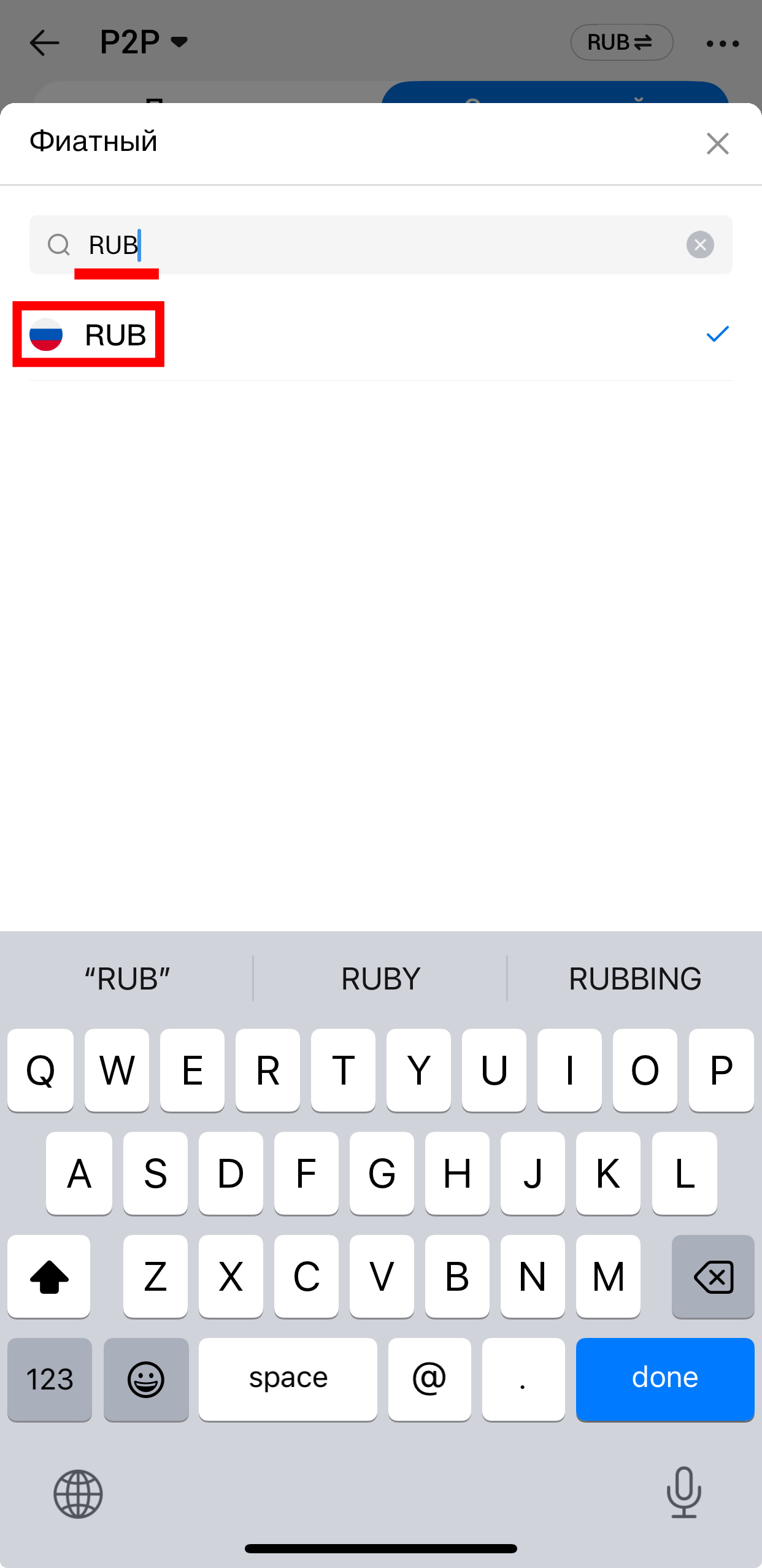Screen dimensions: 762x1568
Task: Choose the RUBY keyboard suggestion
Action: tap(380, 978)
